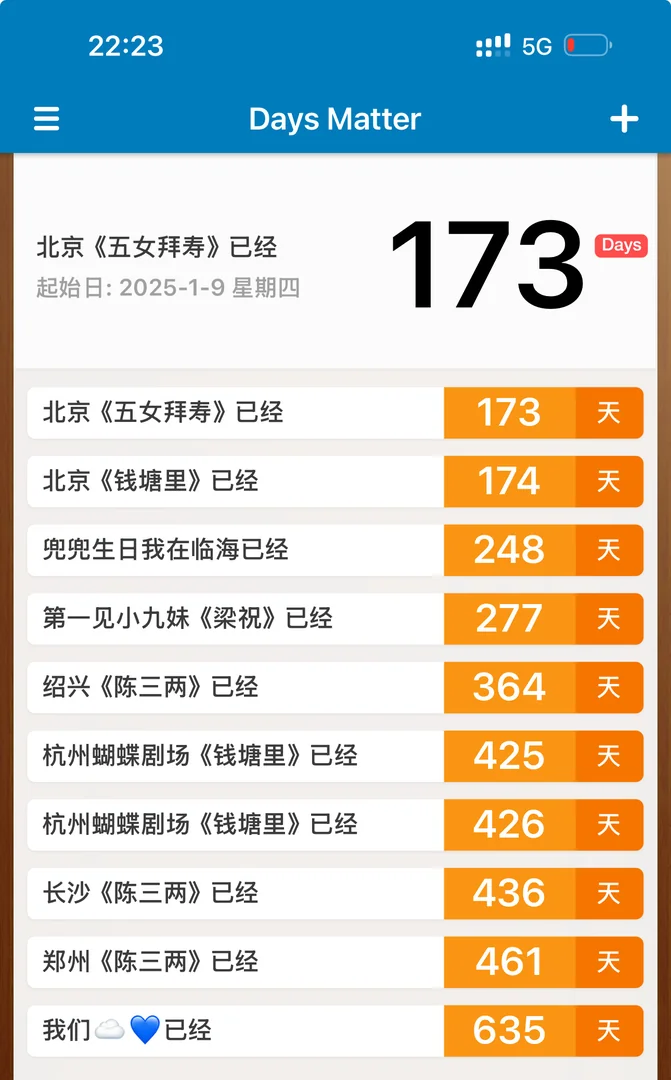The height and width of the screenshot is (1080, 671).
Task: Open the 北京《五女拜寿》已经 173 天 row
Action: tap(335, 413)
